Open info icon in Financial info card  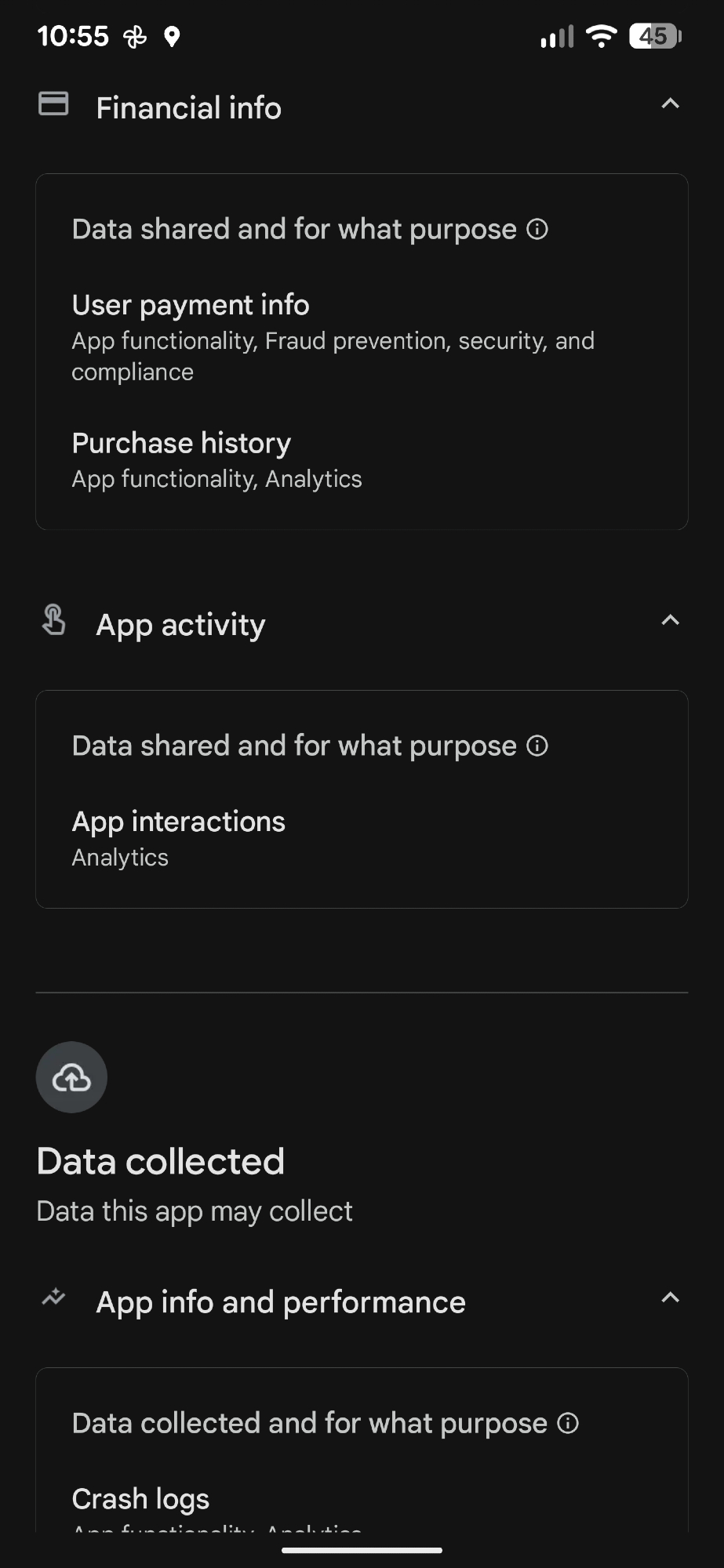[537, 230]
